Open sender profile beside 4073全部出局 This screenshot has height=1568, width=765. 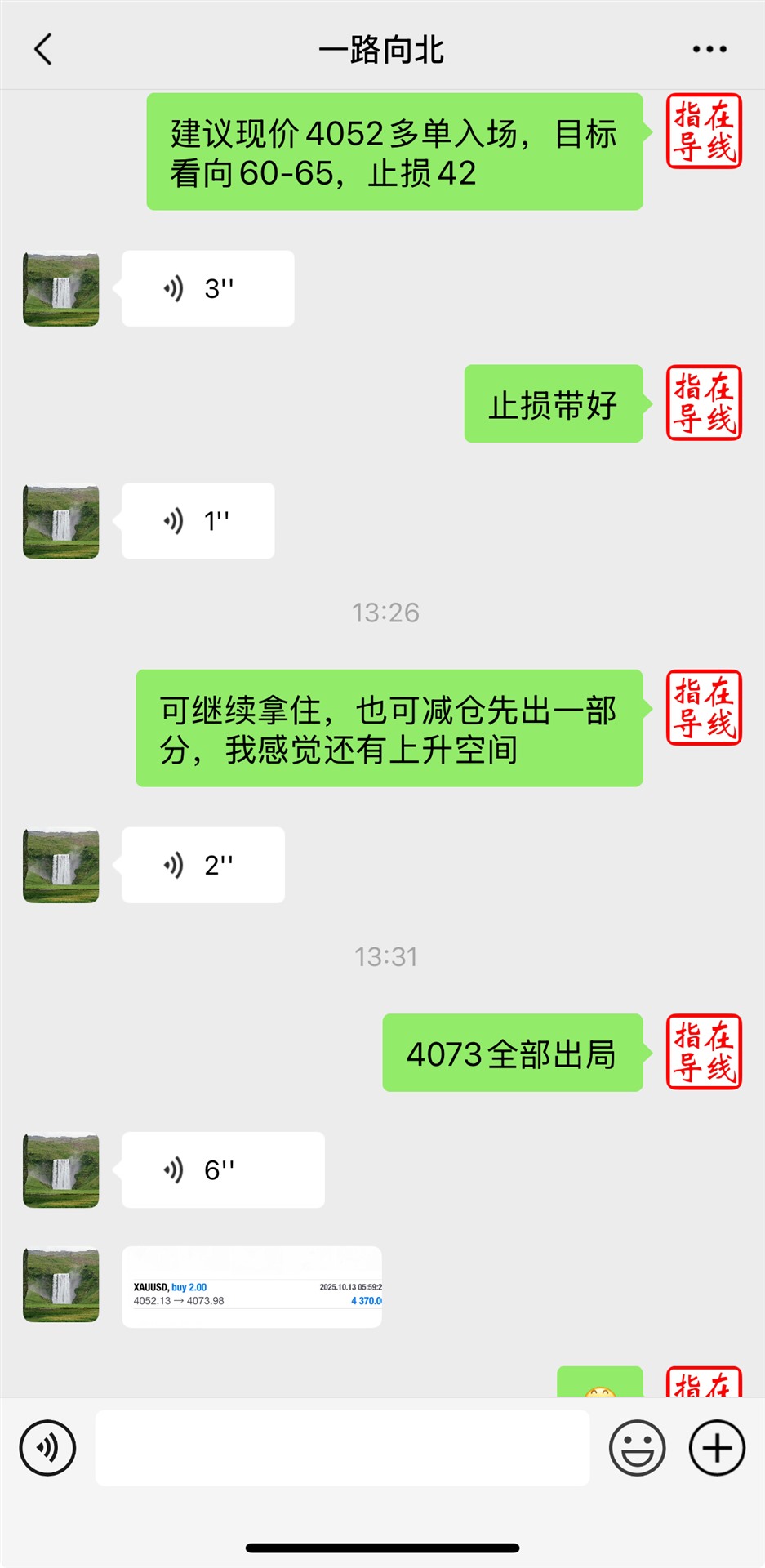click(x=704, y=1052)
